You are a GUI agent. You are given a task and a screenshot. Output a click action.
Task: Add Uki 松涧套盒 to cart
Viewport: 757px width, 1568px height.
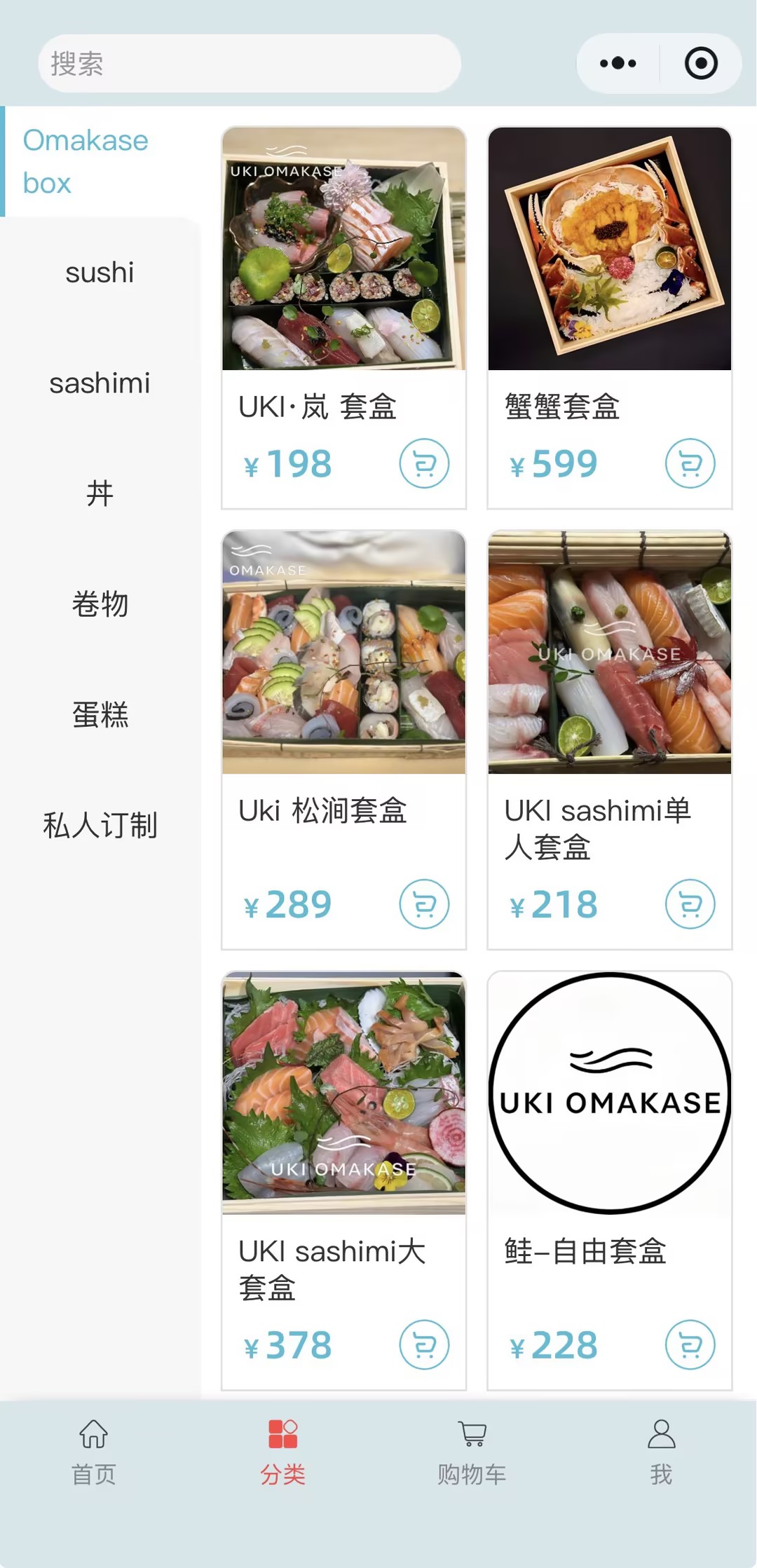click(x=424, y=904)
